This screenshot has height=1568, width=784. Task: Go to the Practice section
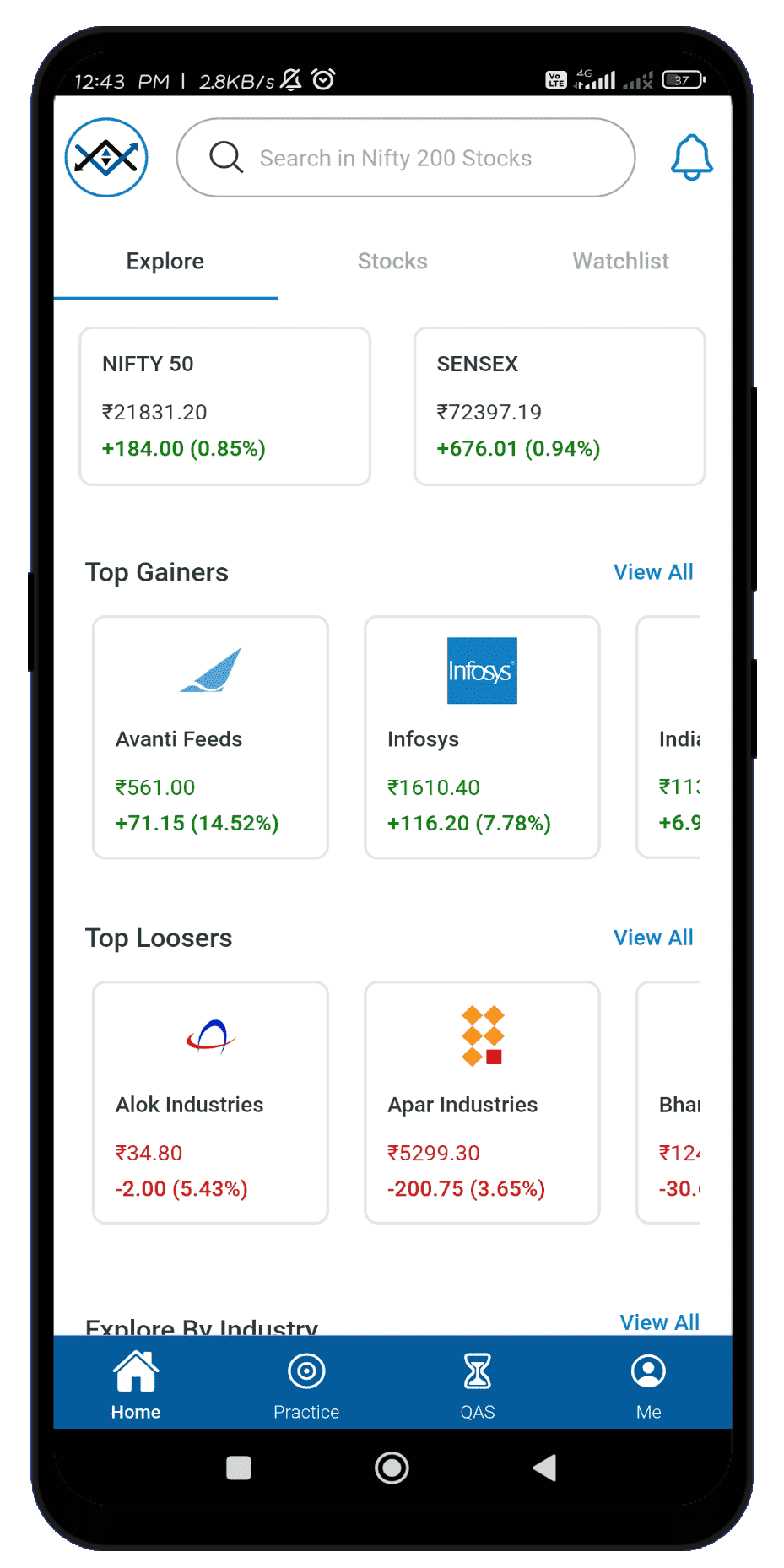tap(306, 1384)
